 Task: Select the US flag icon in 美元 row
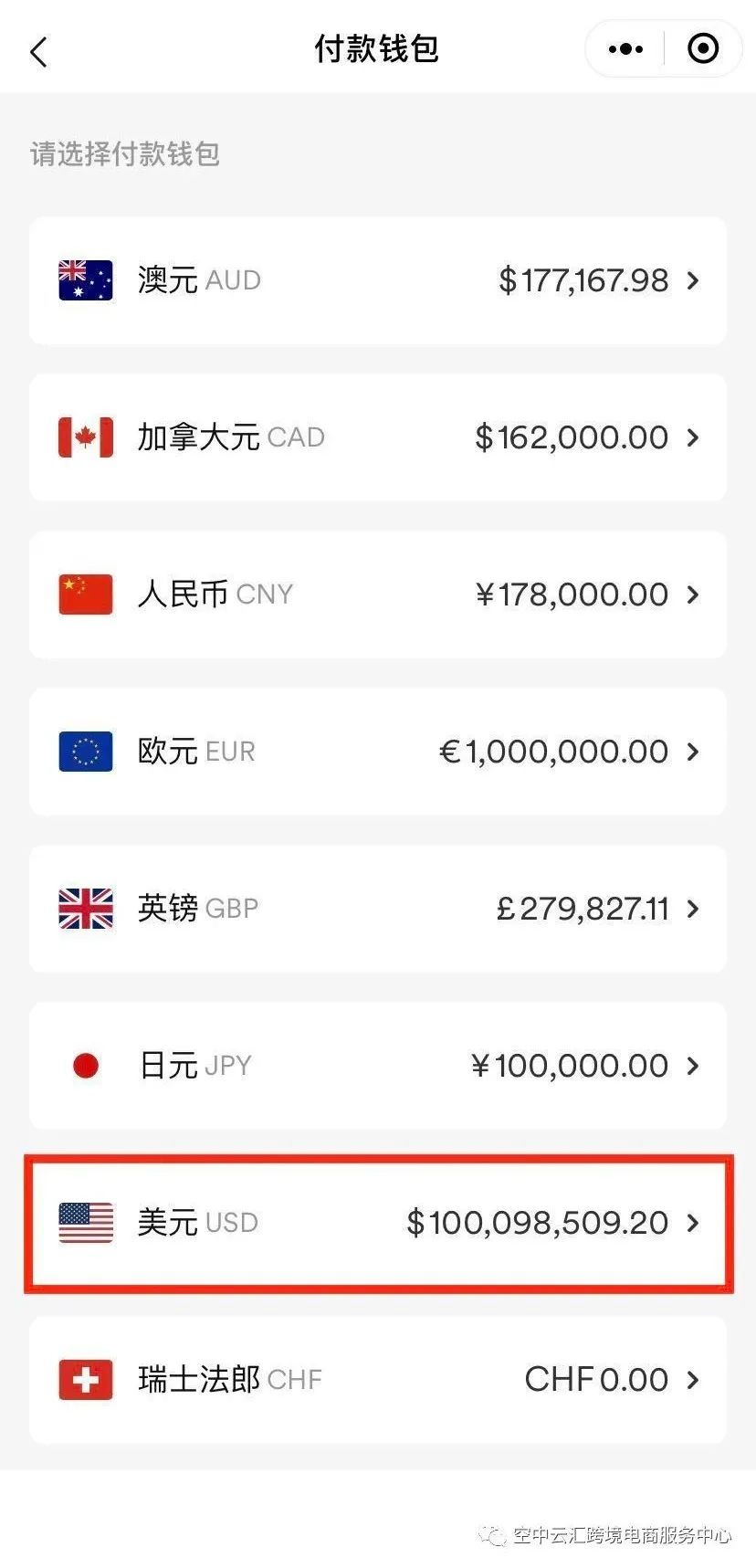(x=85, y=1223)
